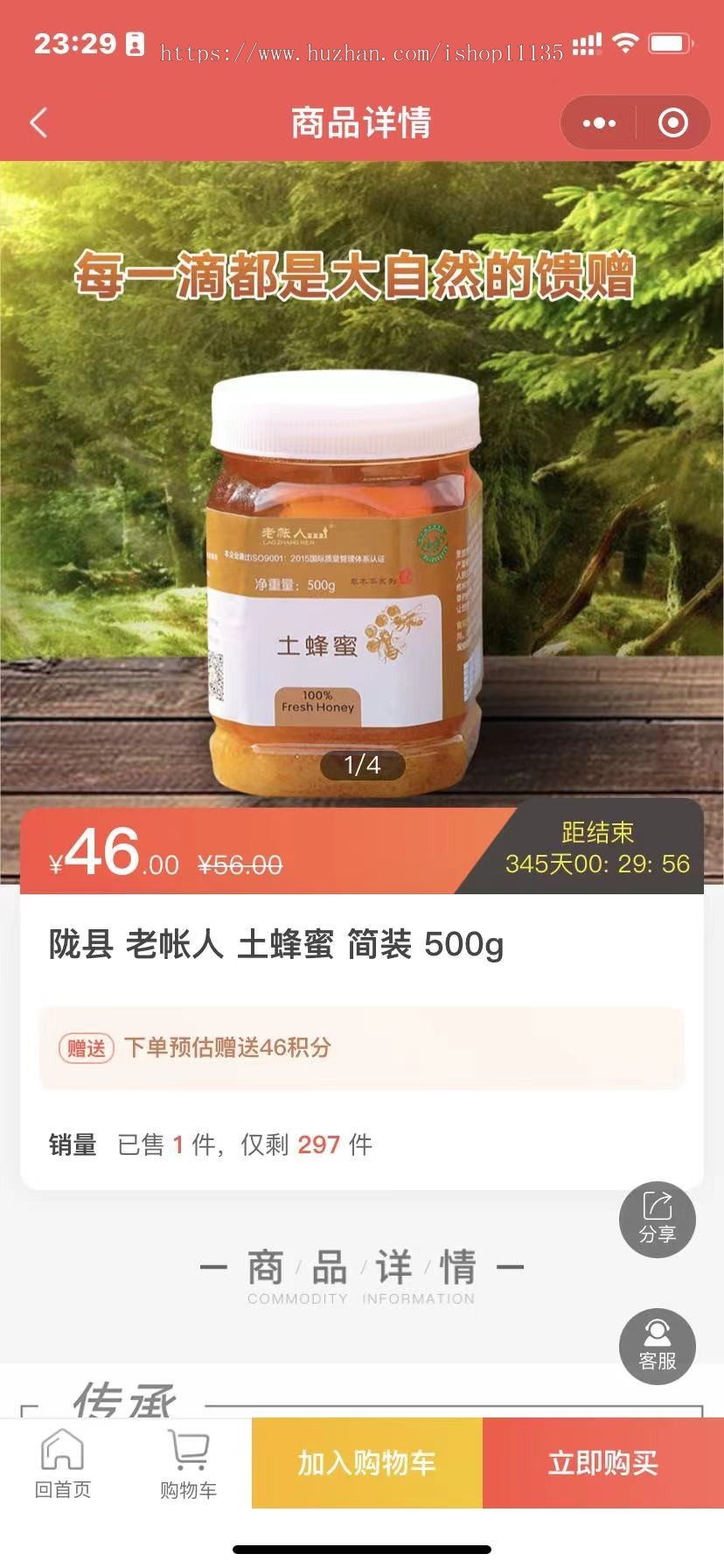Viewport: 724px width, 1568px height.
Task: Open the mini program more options menu
Action: pos(599,123)
